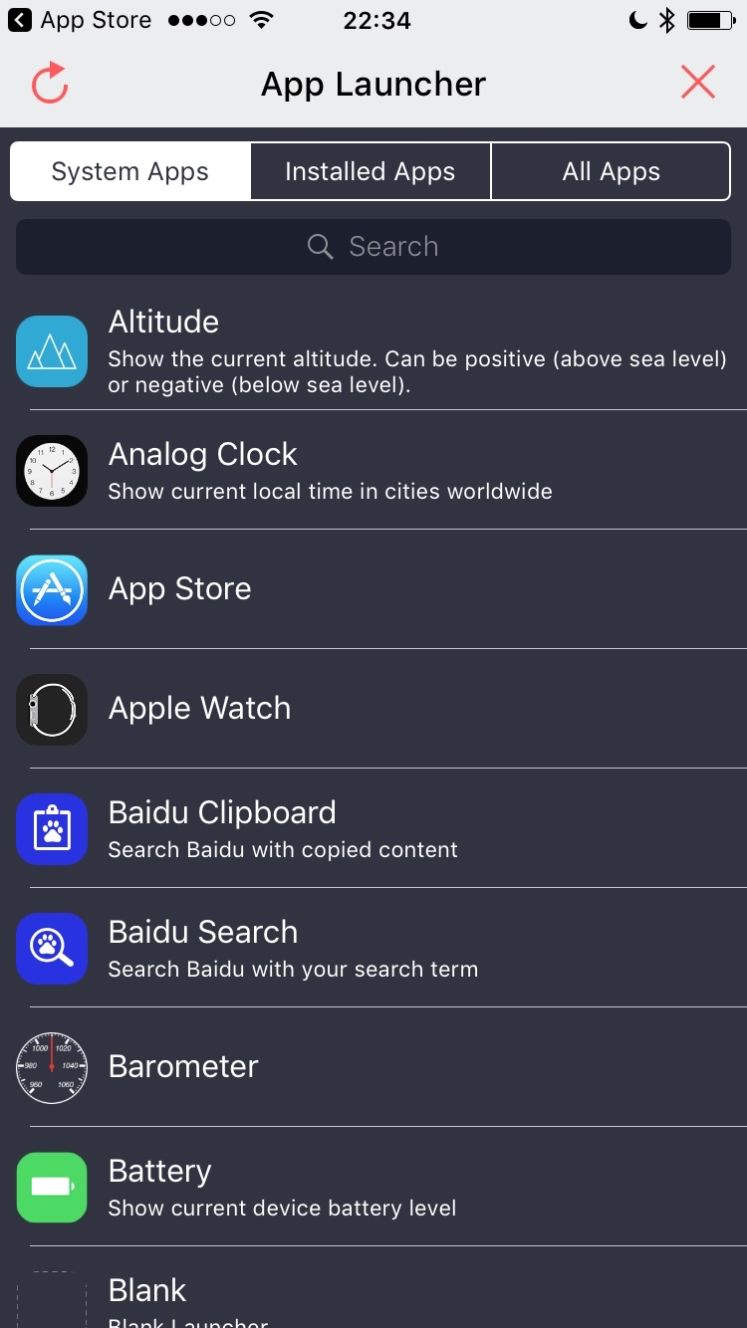747x1328 pixels.
Task: Tap the red refresh icon
Action: coord(50,83)
